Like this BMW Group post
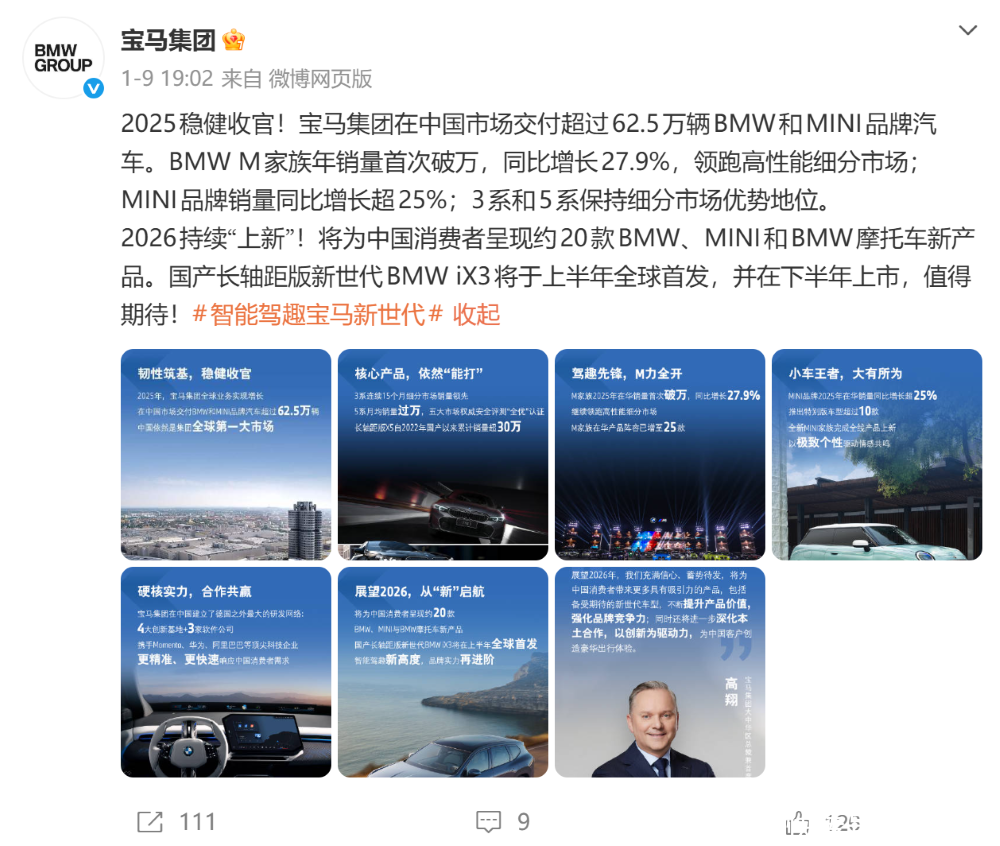The width and height of the screenshot is (1000, 846). tap(798, 822)
